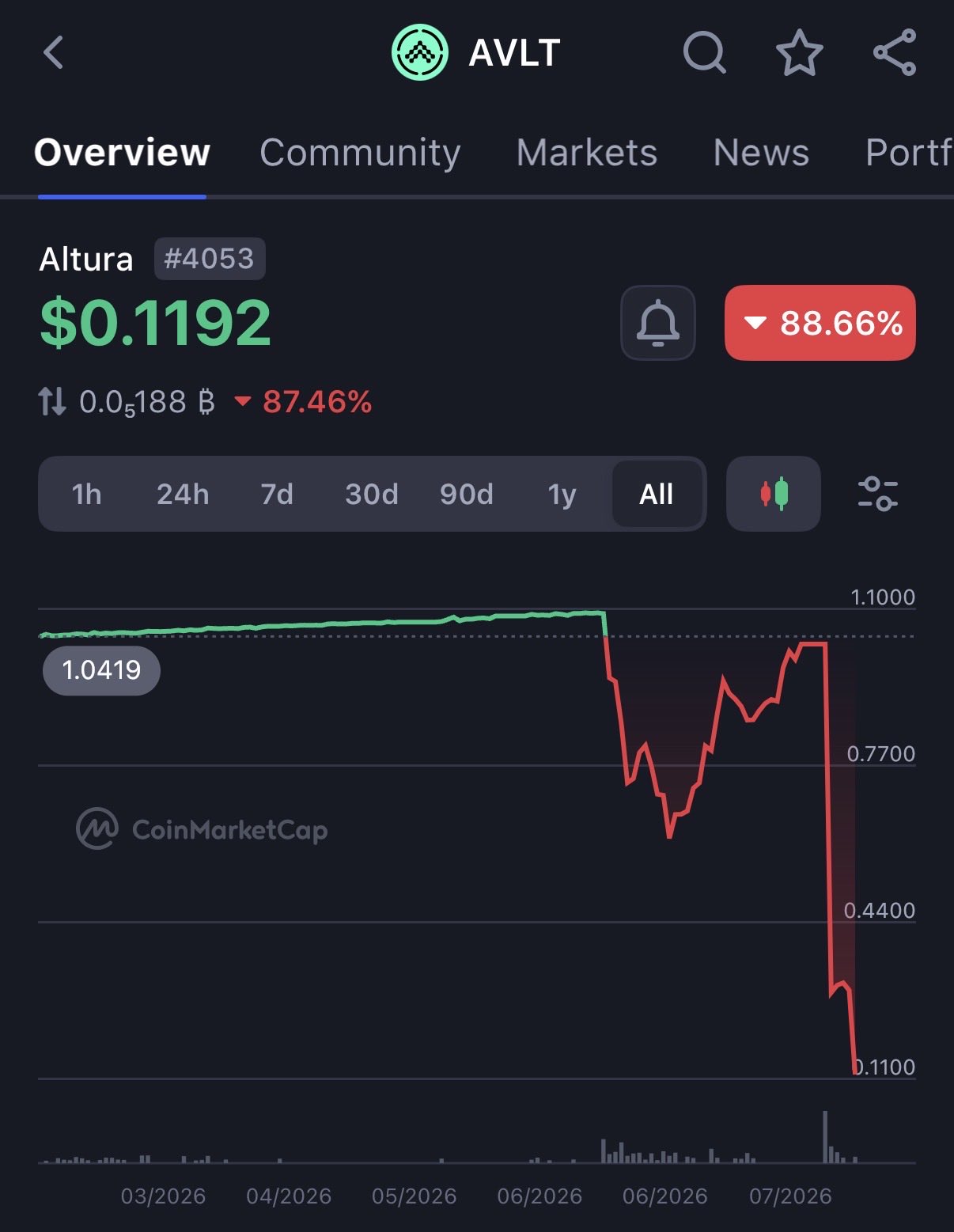954x1232 pixels.
Task: Share the AVLT coin page
Action: pyautogui.click(x=895, y=52)
